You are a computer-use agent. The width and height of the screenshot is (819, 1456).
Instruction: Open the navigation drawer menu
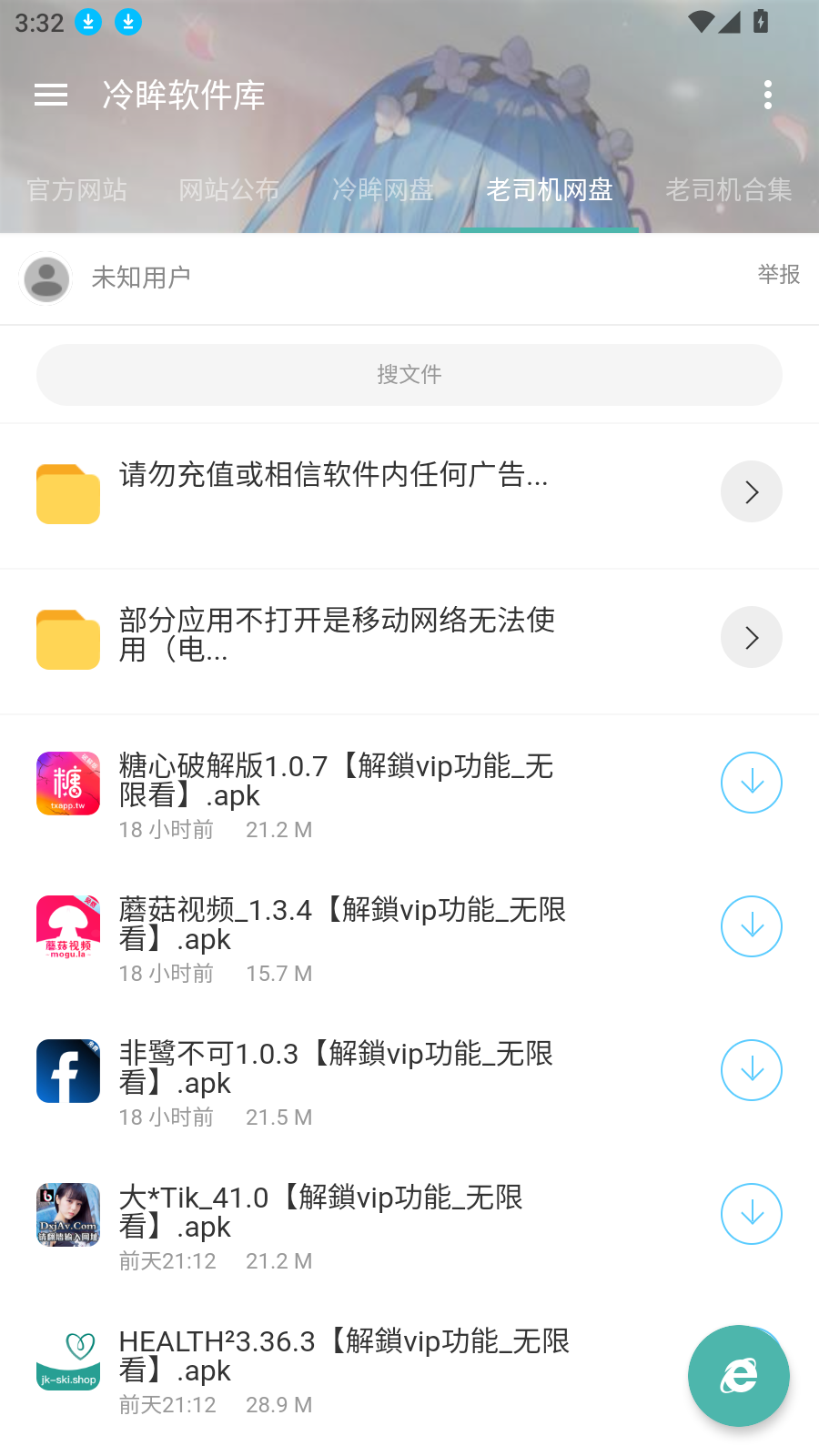point(51,95)
